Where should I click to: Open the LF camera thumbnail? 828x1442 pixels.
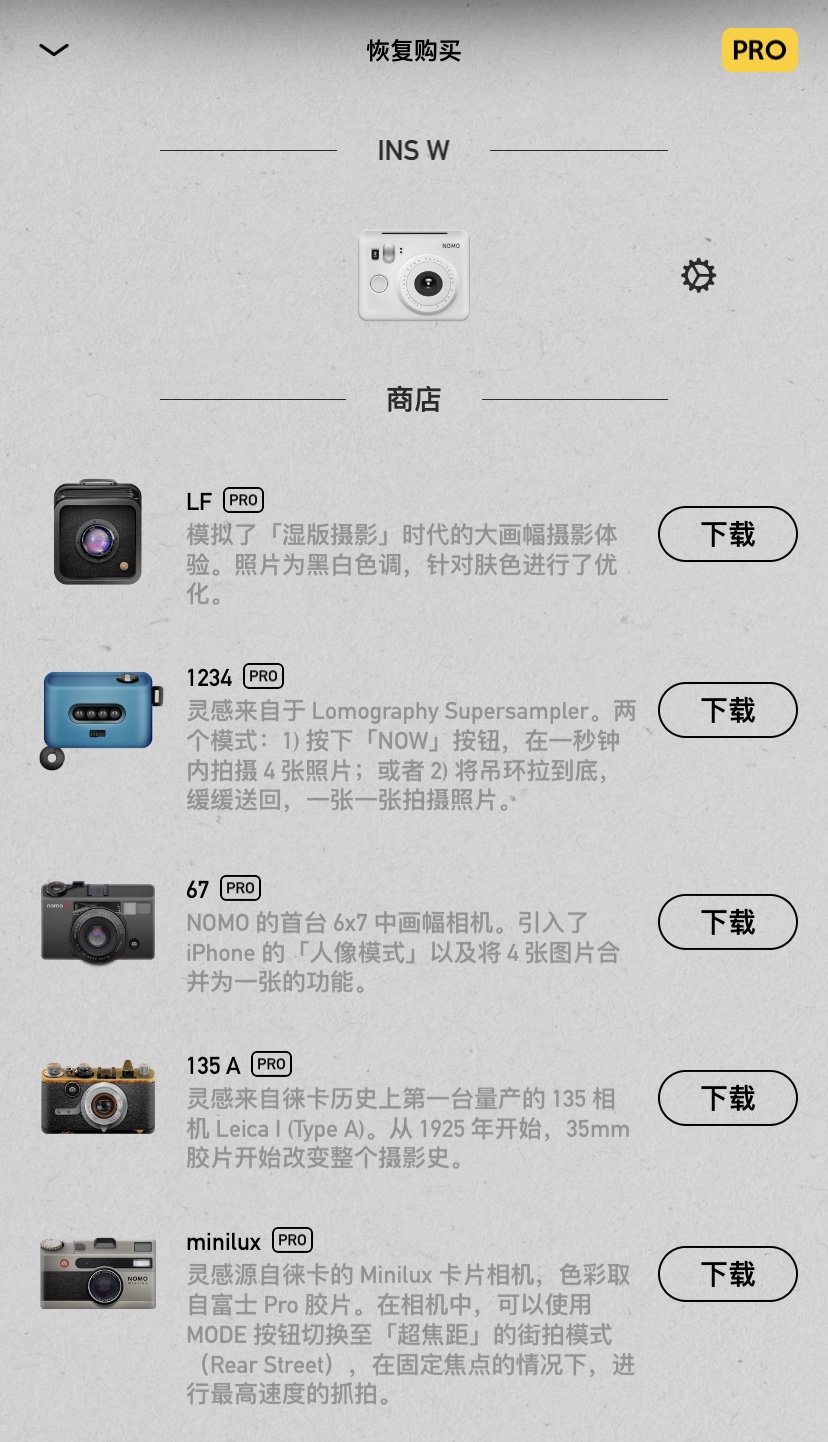98,531
